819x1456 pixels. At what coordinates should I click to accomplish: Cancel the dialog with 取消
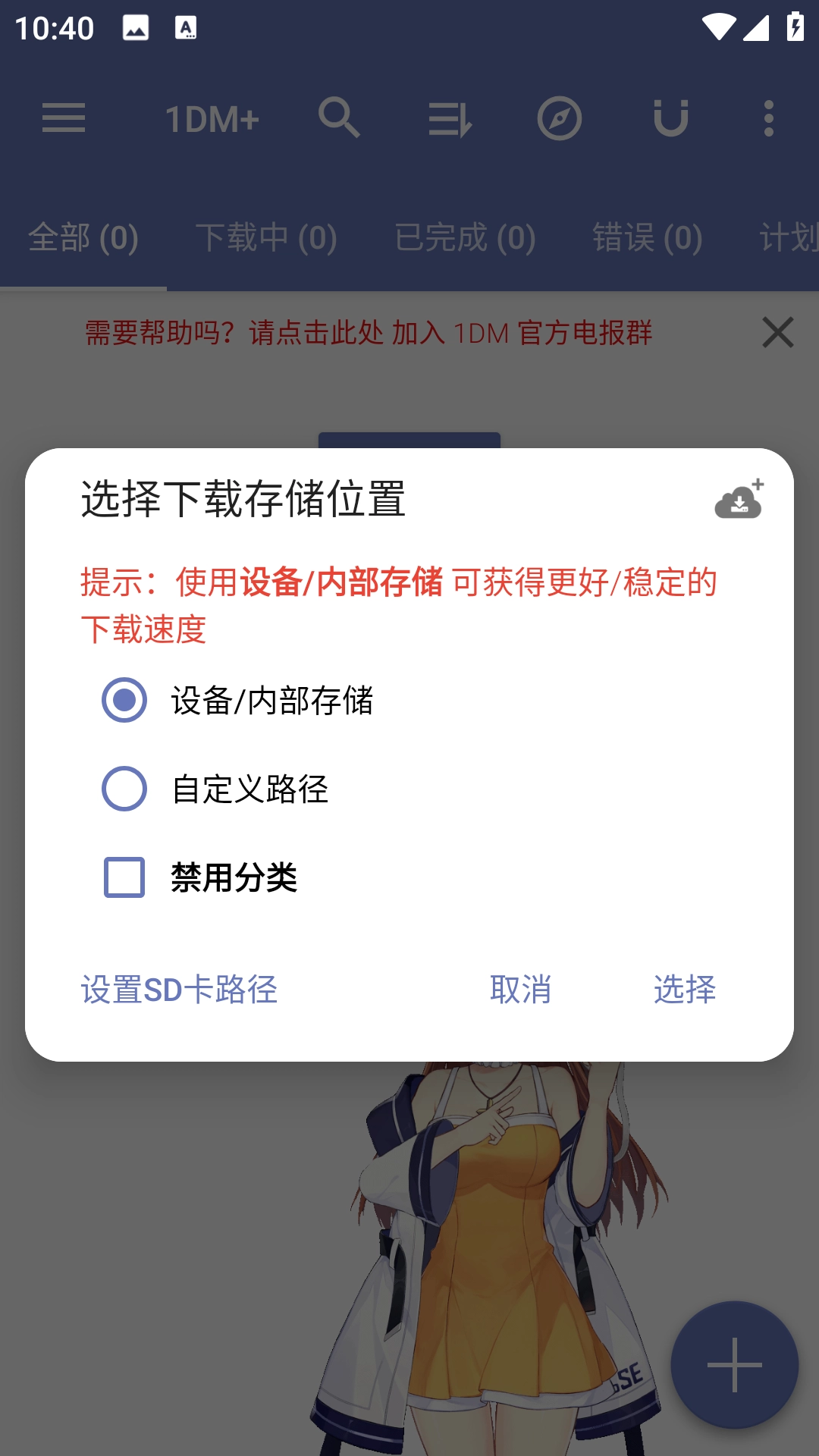point(520,990)
